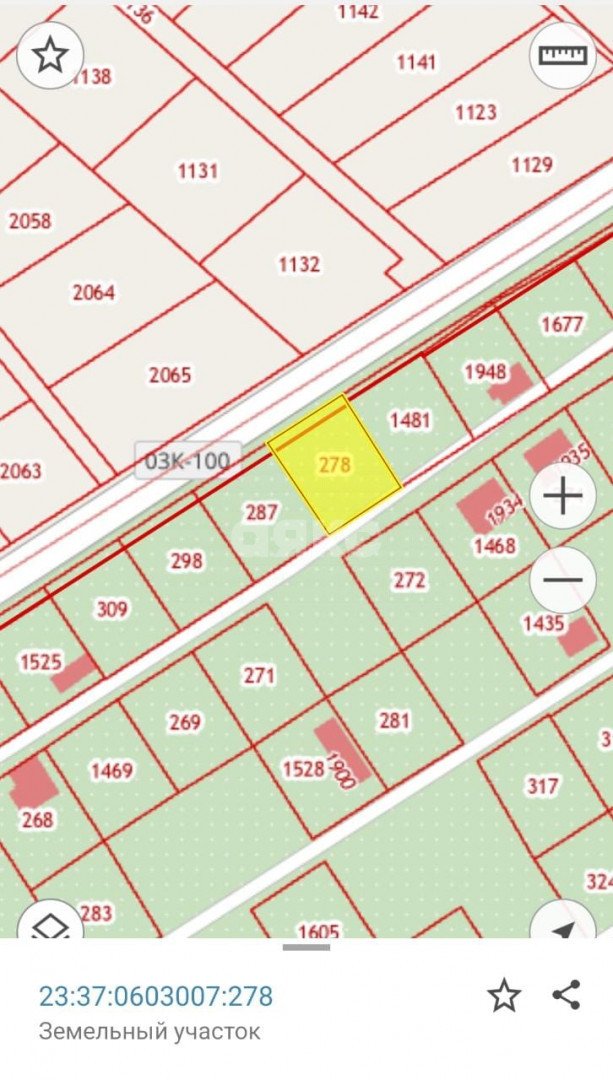Select parcel 287 on the map
Image resolution: width=613 pixels, height=1080 pixels.
point(261,512)
